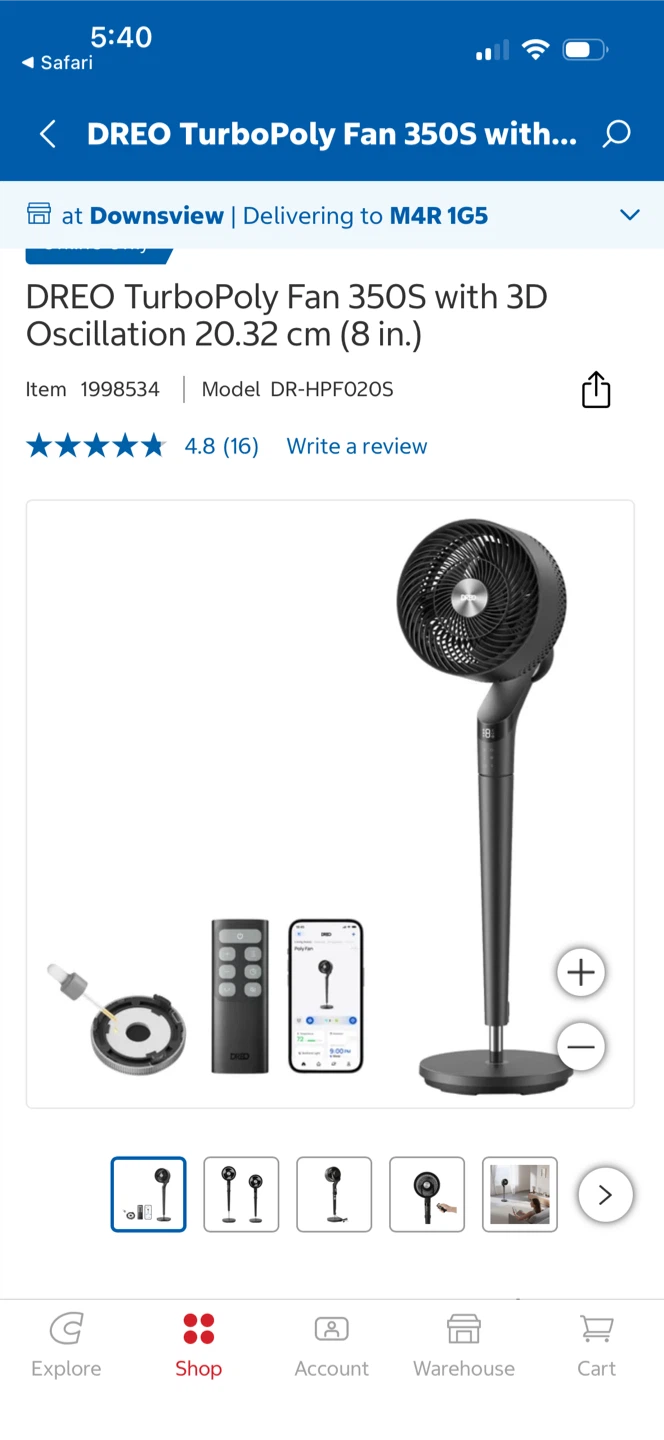
Task: Select the fifth thumbnail showing room scene
Action: click(520, 1194)
